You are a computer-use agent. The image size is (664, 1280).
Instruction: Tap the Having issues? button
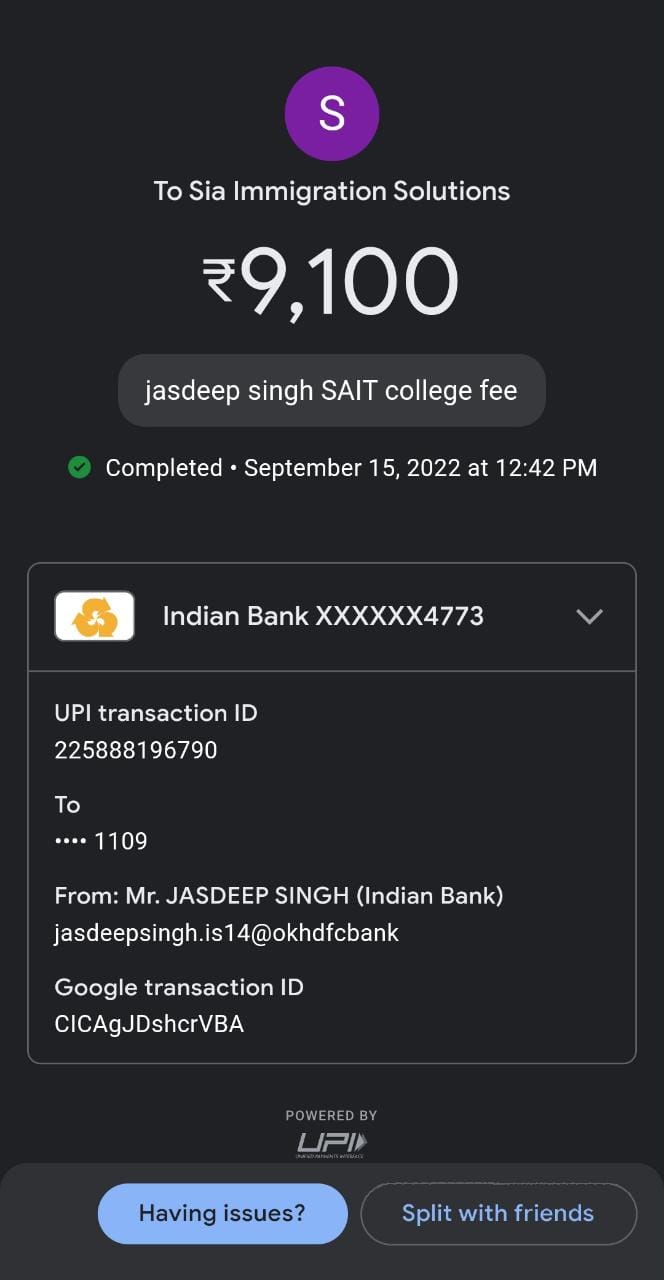[x=222, y=1213]
